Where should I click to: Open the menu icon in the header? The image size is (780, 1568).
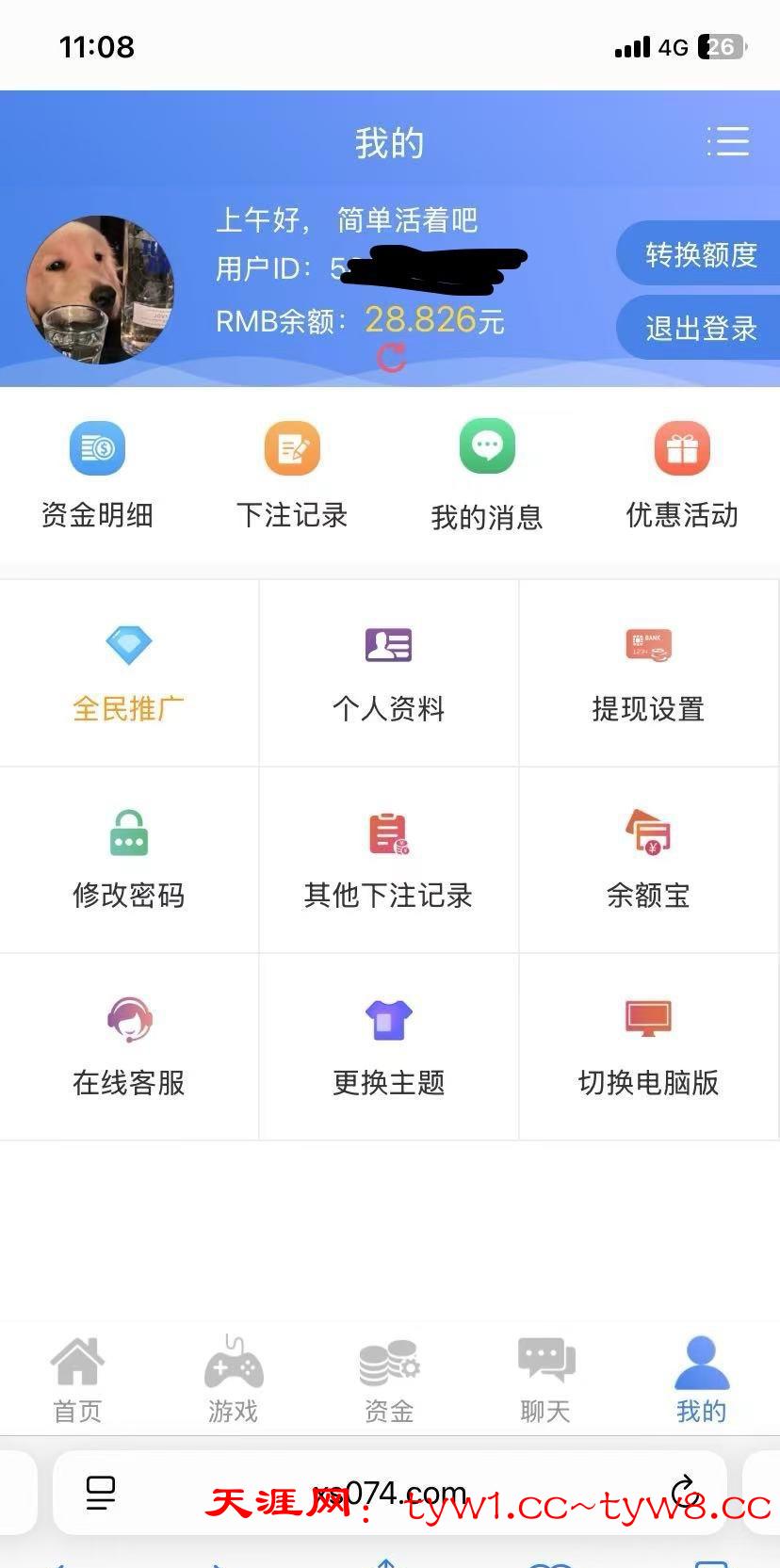(728, 142)
